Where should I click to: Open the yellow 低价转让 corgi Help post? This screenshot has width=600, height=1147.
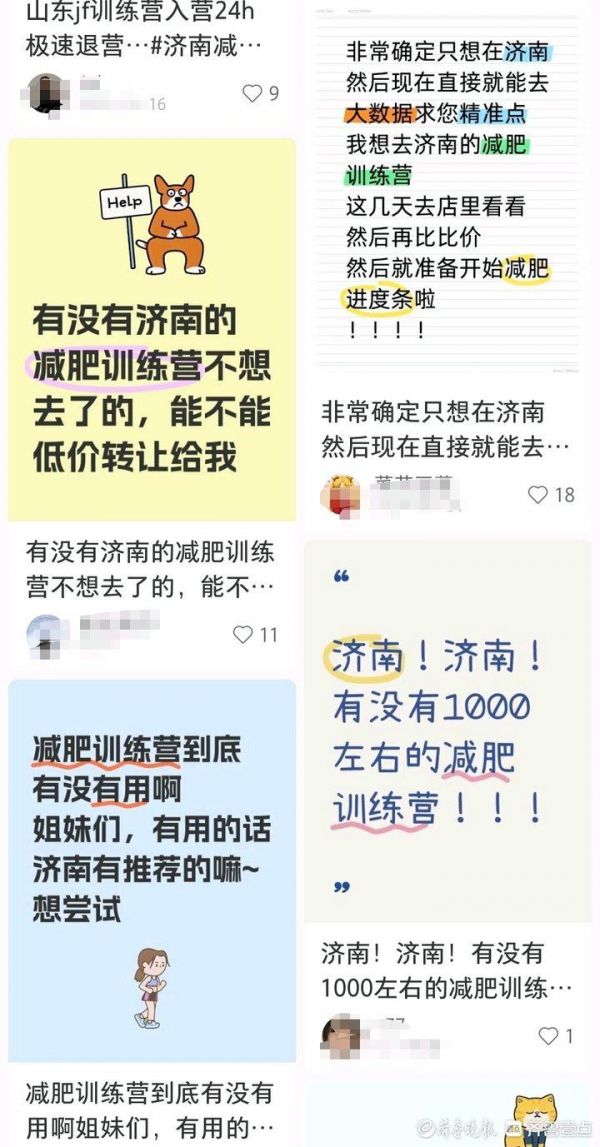(x=152, y=330)
